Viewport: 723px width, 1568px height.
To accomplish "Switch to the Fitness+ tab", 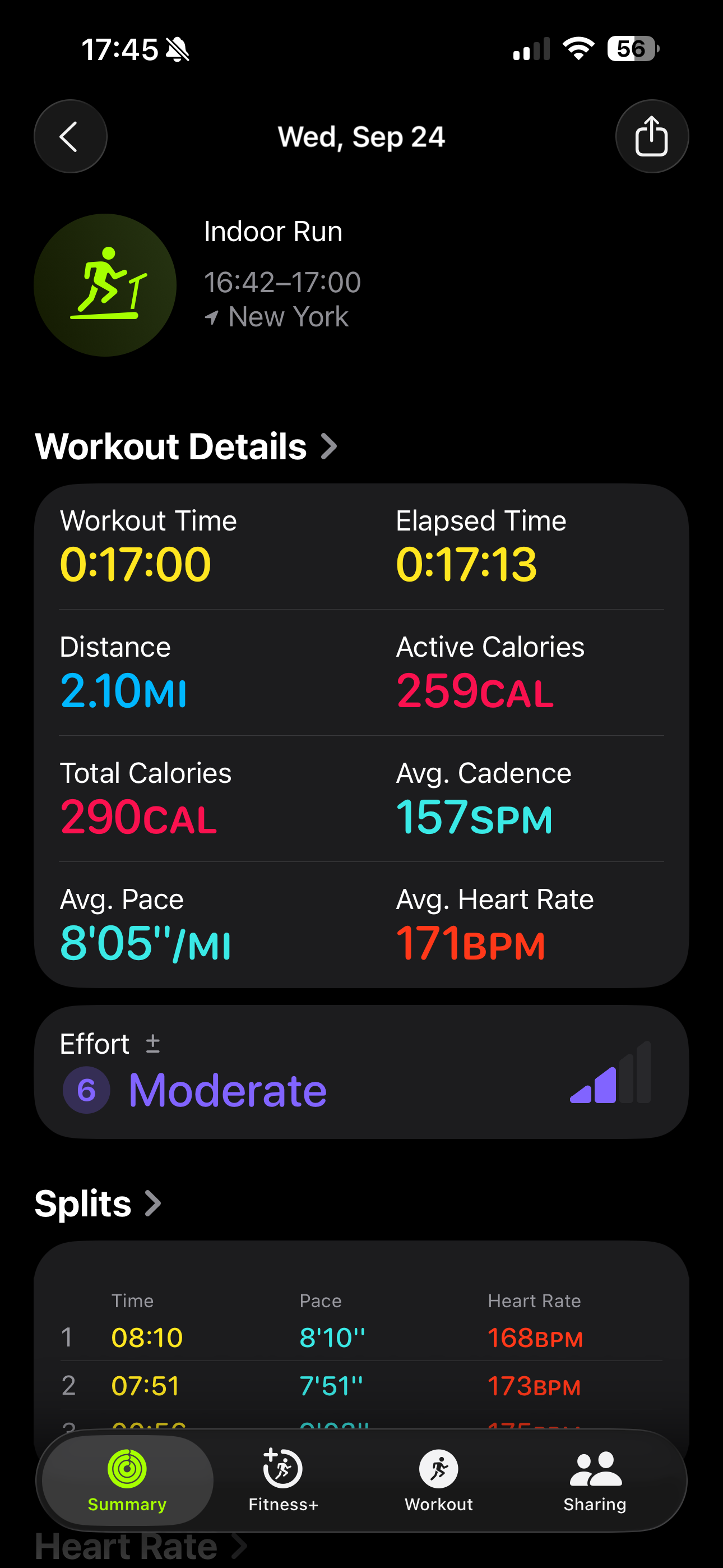I will (283, 1481).
